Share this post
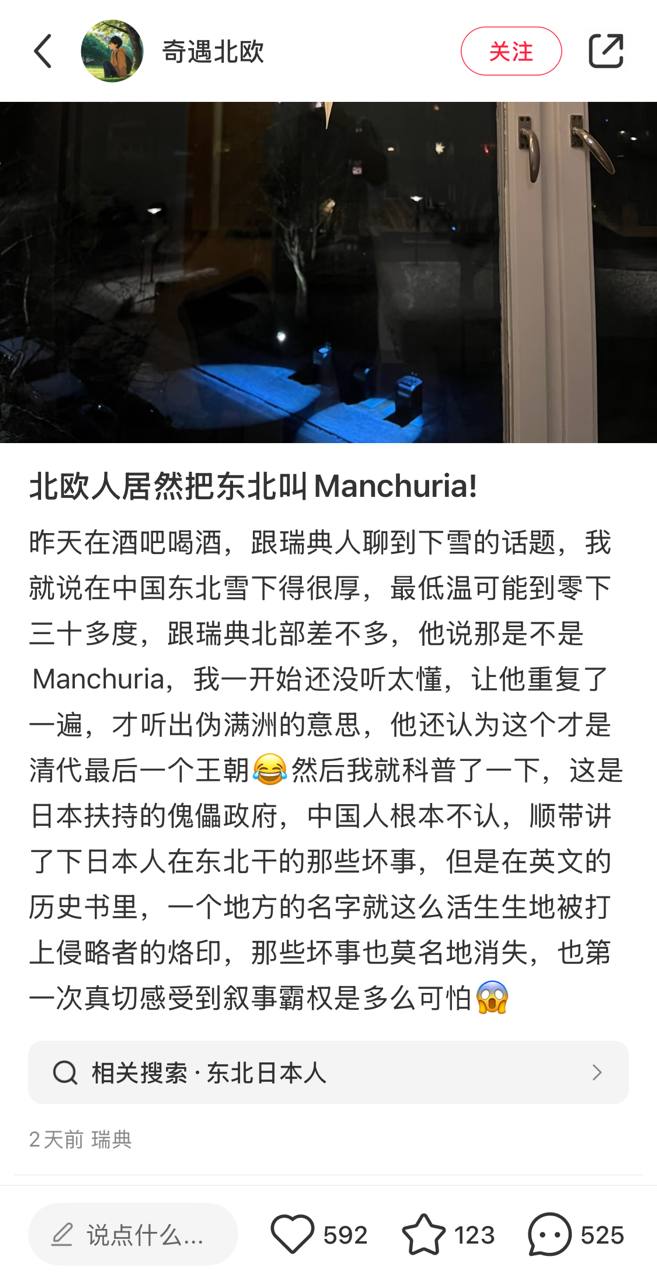Viewport: 657px width, 1280px height. pos(606,51)
